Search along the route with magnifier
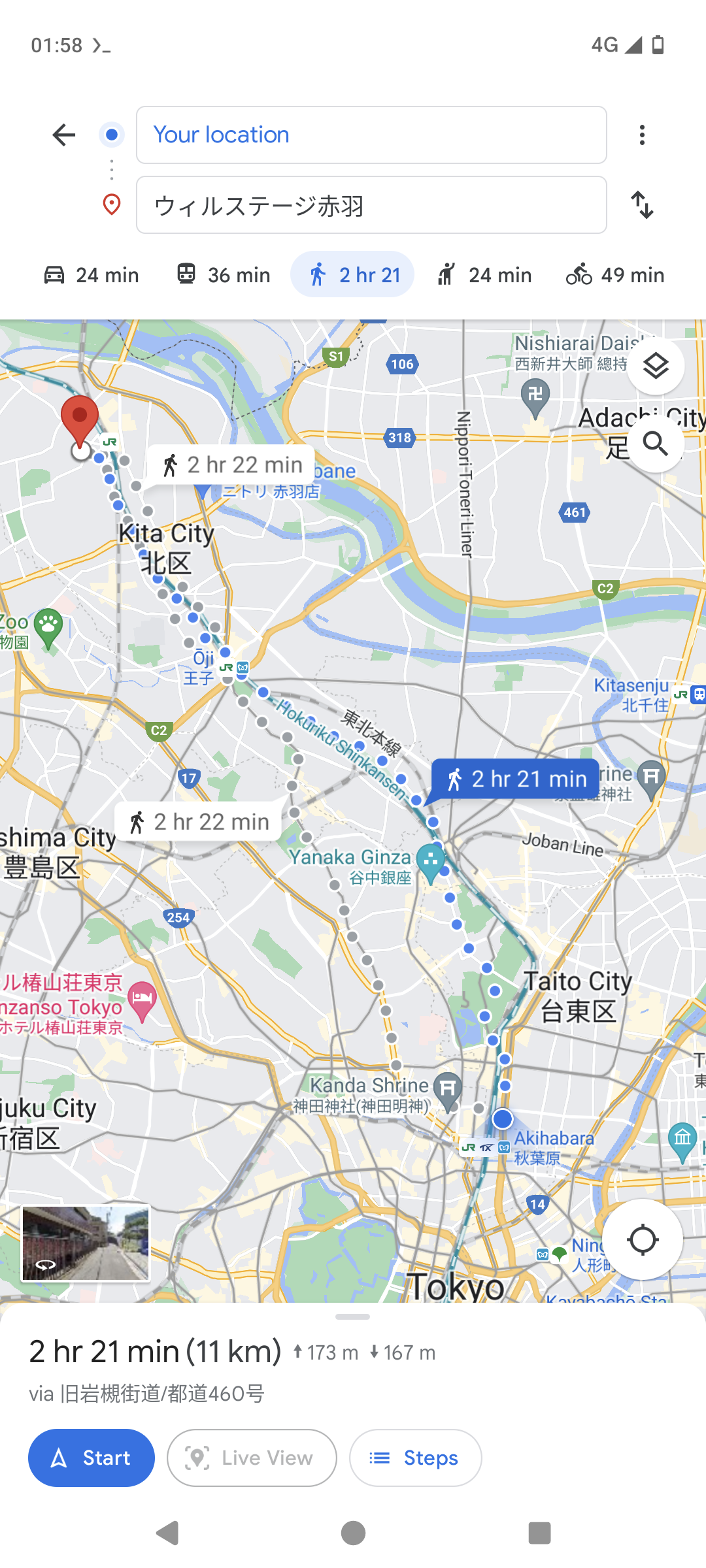The width and height of the screenshot is (706, 1568). [x=656, y=444]
